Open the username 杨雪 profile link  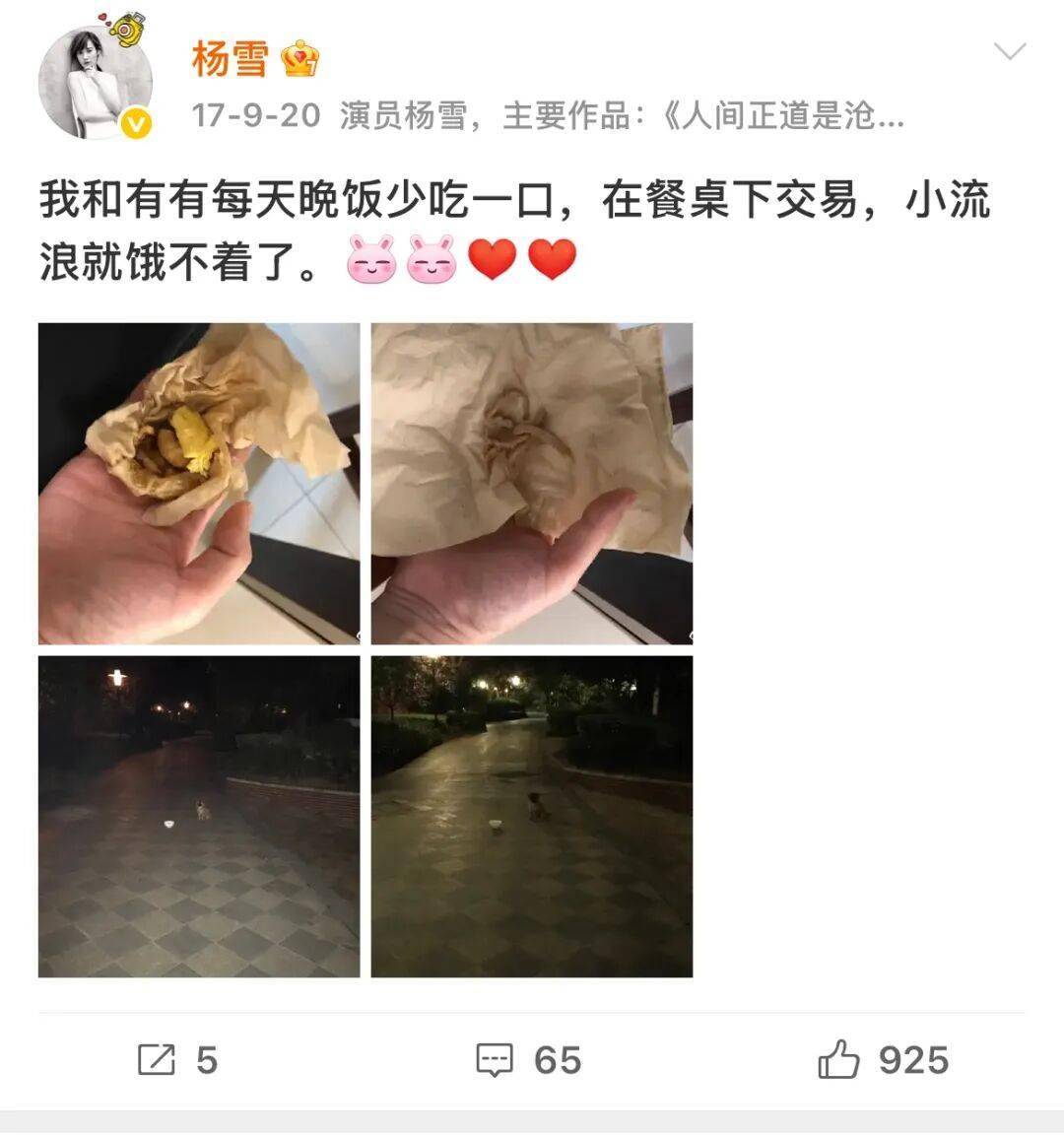tap(230, 59)
